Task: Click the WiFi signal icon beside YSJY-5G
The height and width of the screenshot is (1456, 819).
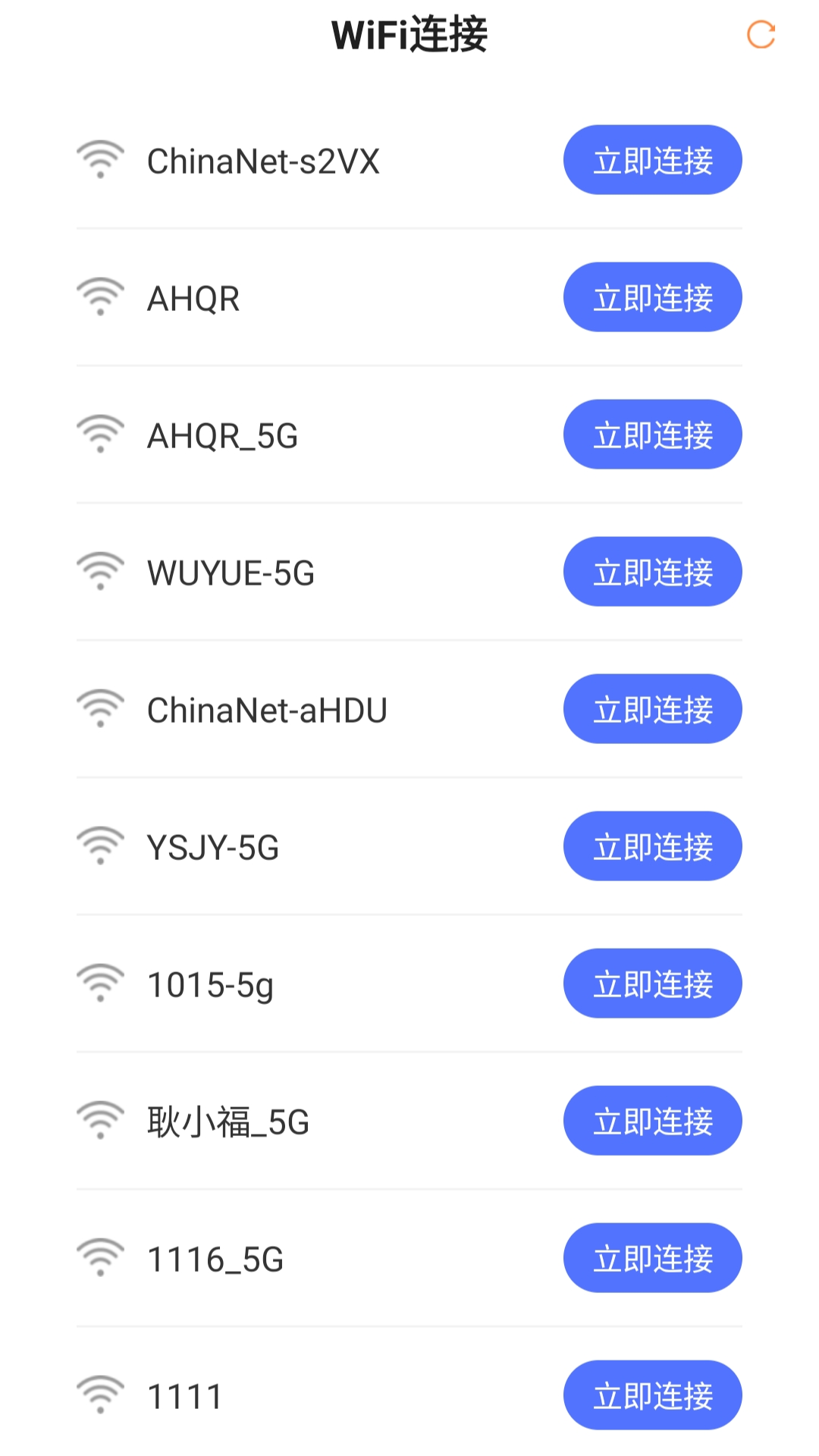Action: click(101, 846)
